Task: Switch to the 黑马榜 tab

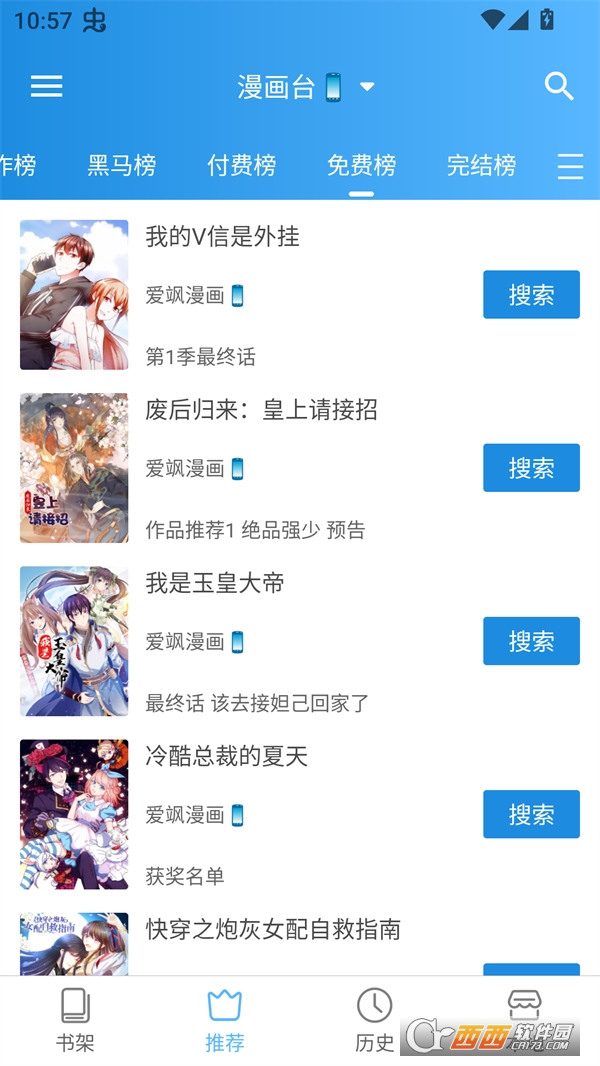Action: (122, 165)
